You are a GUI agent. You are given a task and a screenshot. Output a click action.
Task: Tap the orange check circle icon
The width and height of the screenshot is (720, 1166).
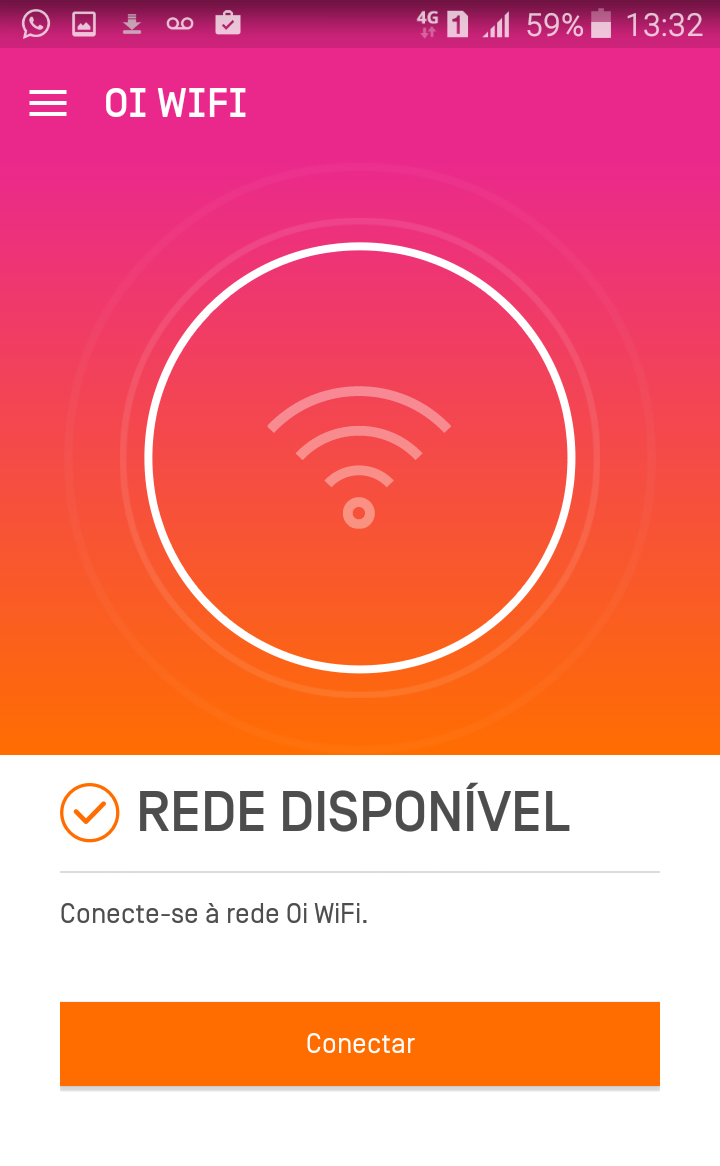click(x=89, y=812)
